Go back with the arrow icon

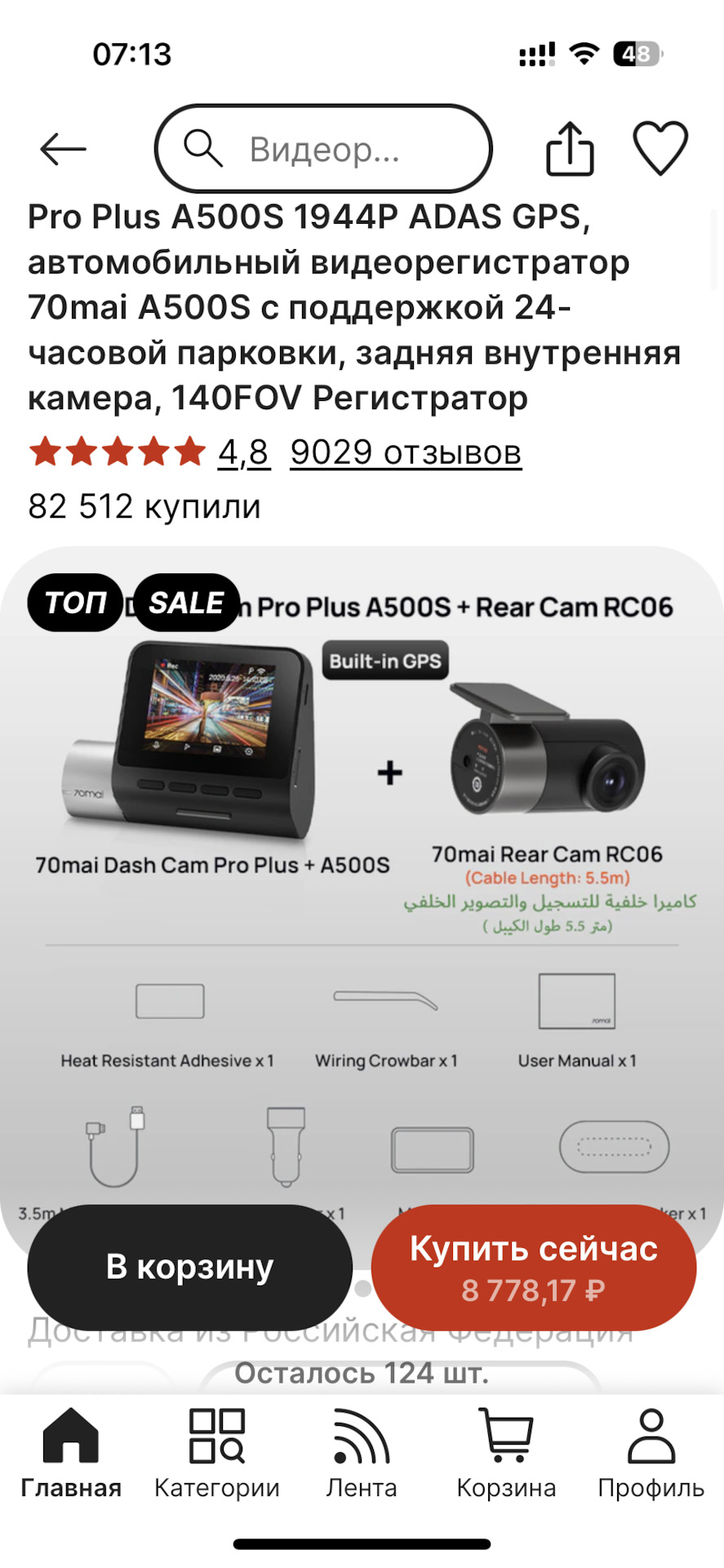pyautogui.click(x=63, y=149)
